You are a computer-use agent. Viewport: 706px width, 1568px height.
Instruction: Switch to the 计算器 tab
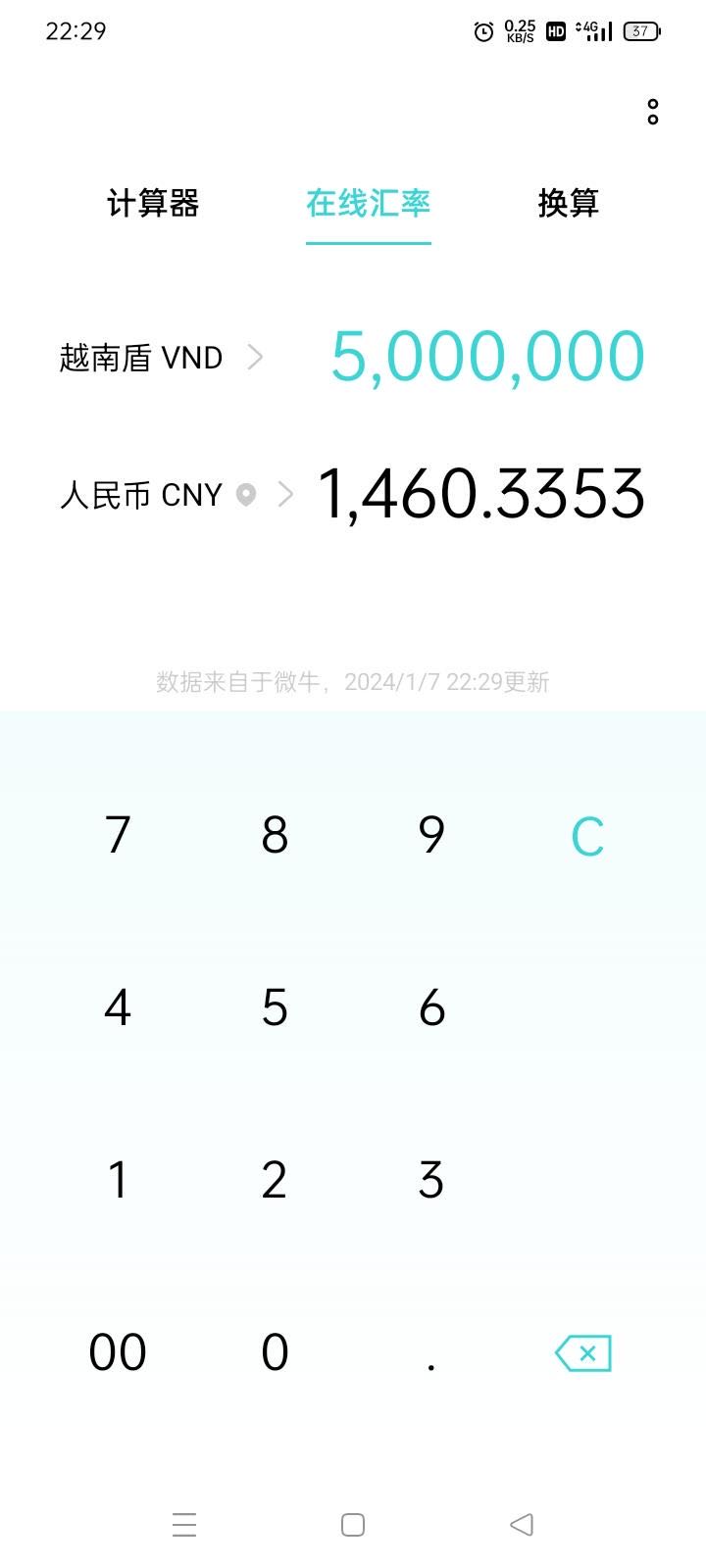pos(153,203)
